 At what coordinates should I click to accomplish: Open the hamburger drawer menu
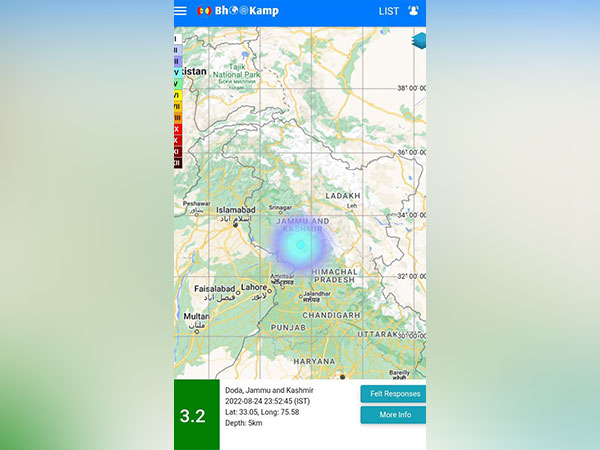click(180, 11)
